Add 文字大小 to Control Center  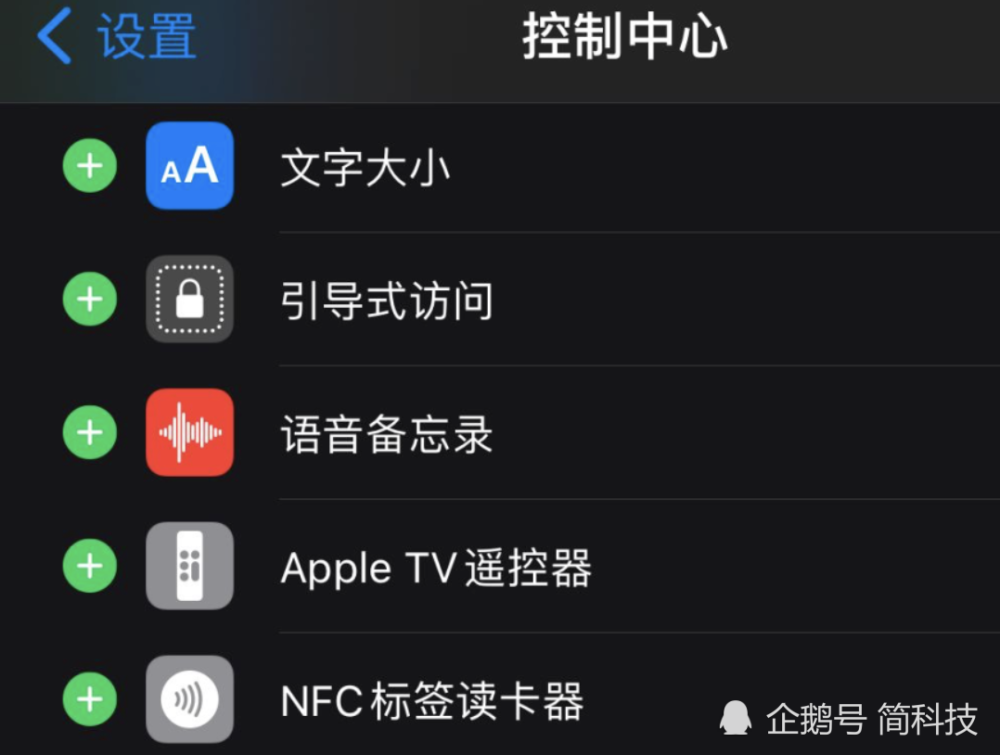90,165
